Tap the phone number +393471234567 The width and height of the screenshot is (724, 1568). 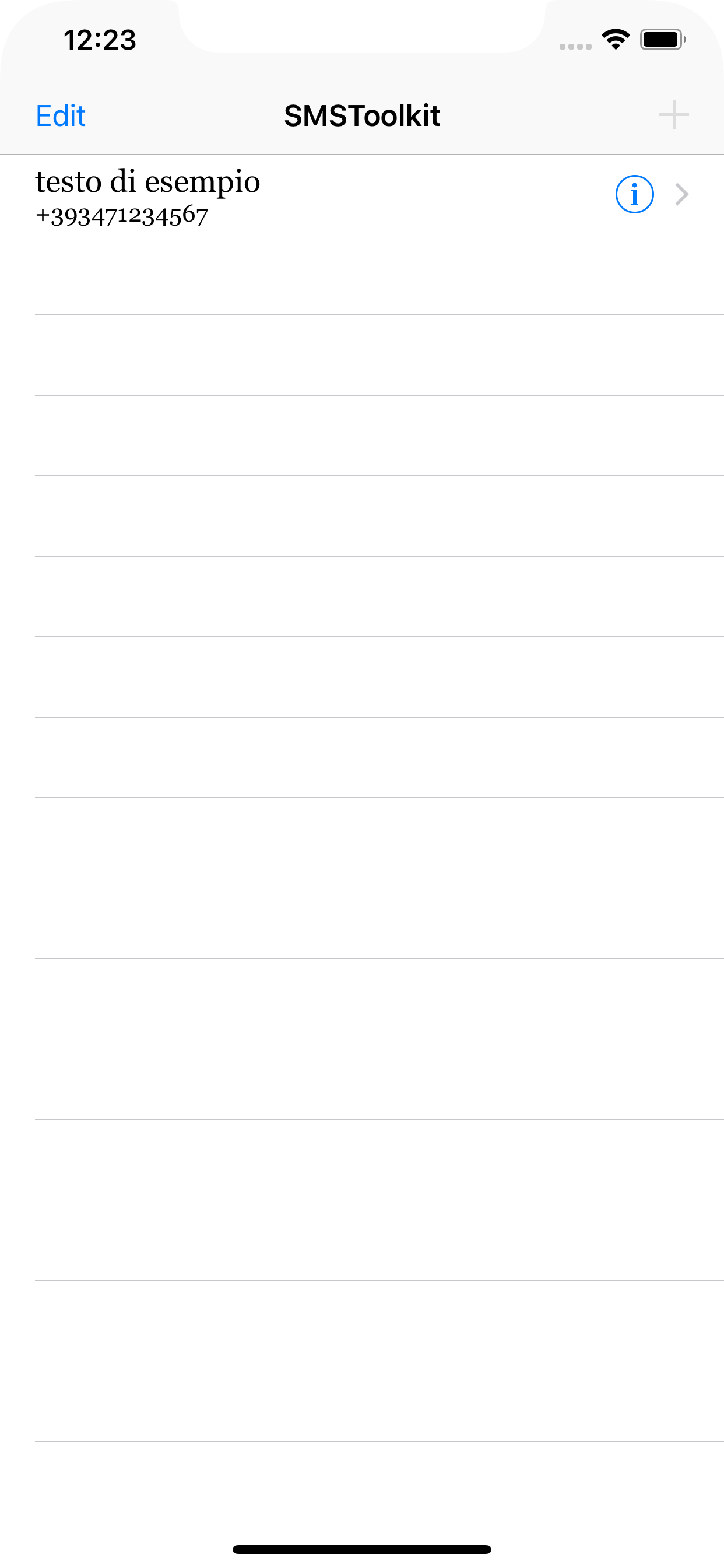tap(121, 215)
